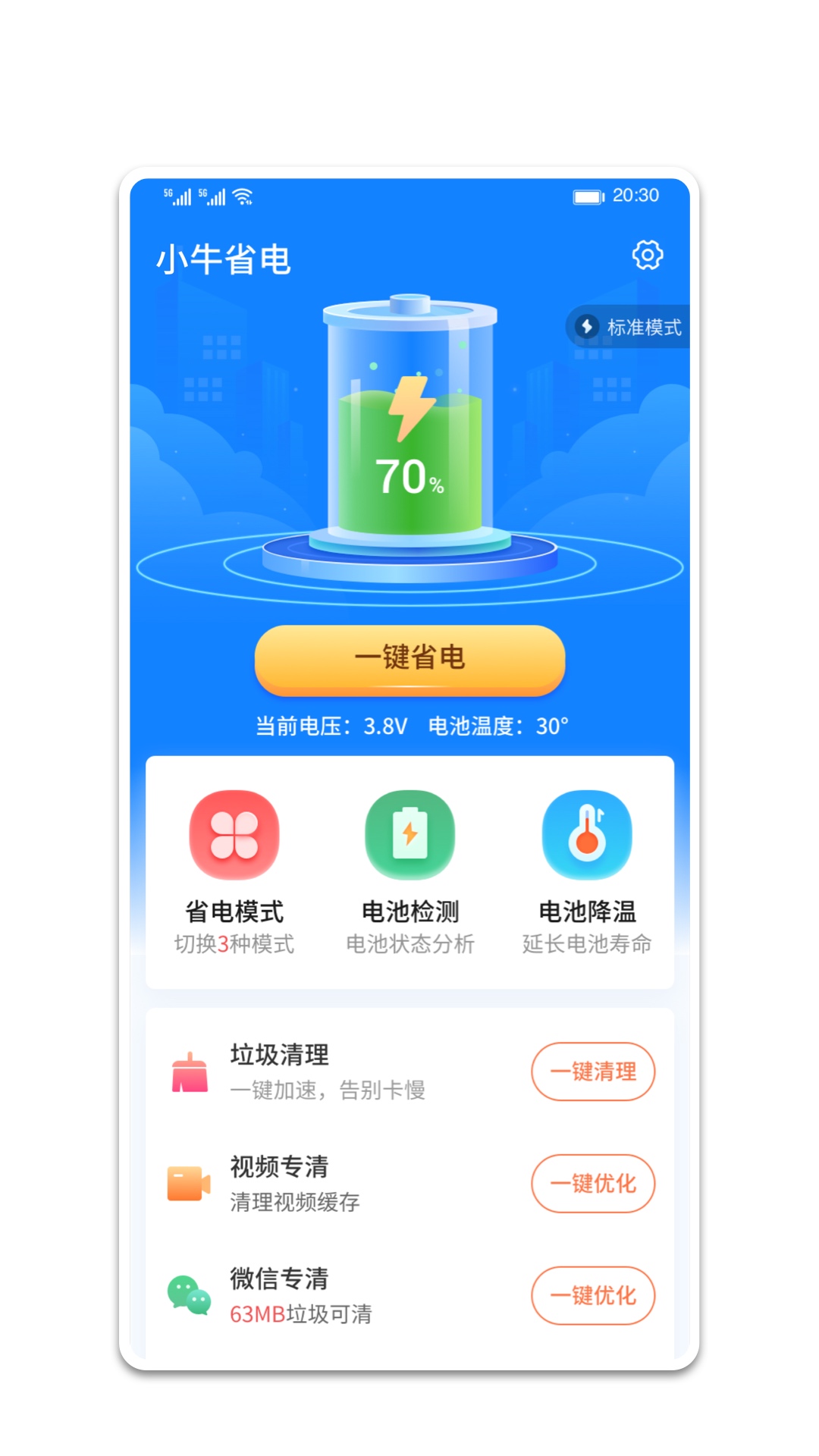The image size is (819, 1456).
Task: Open the settings gear icon
Action: coord(648,256)
